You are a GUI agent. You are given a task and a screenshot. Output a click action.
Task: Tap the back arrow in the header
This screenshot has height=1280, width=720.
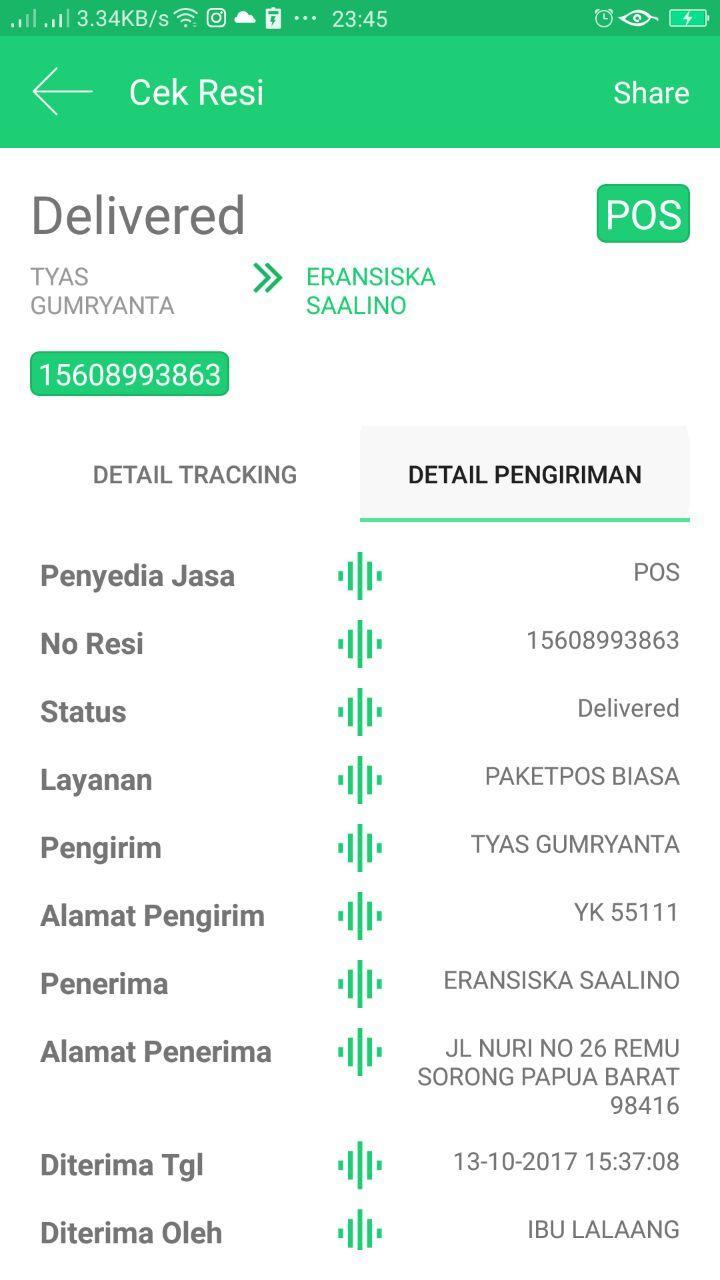click(60, 92)
